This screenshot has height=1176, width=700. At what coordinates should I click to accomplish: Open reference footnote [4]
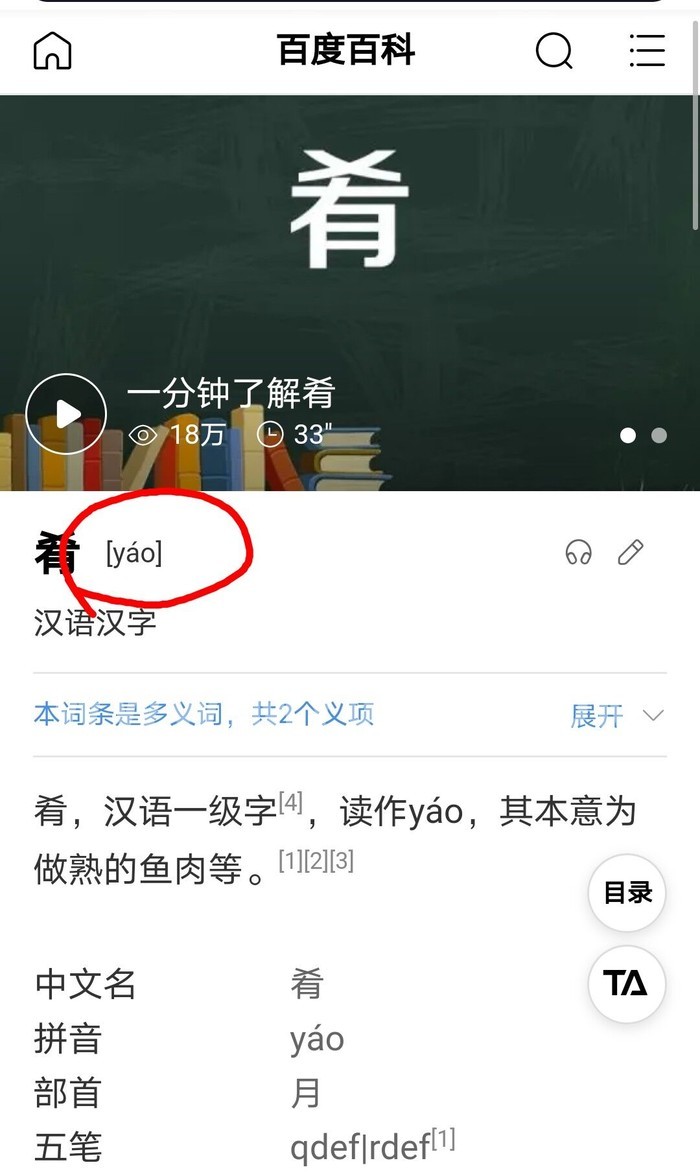coord(291,802)
